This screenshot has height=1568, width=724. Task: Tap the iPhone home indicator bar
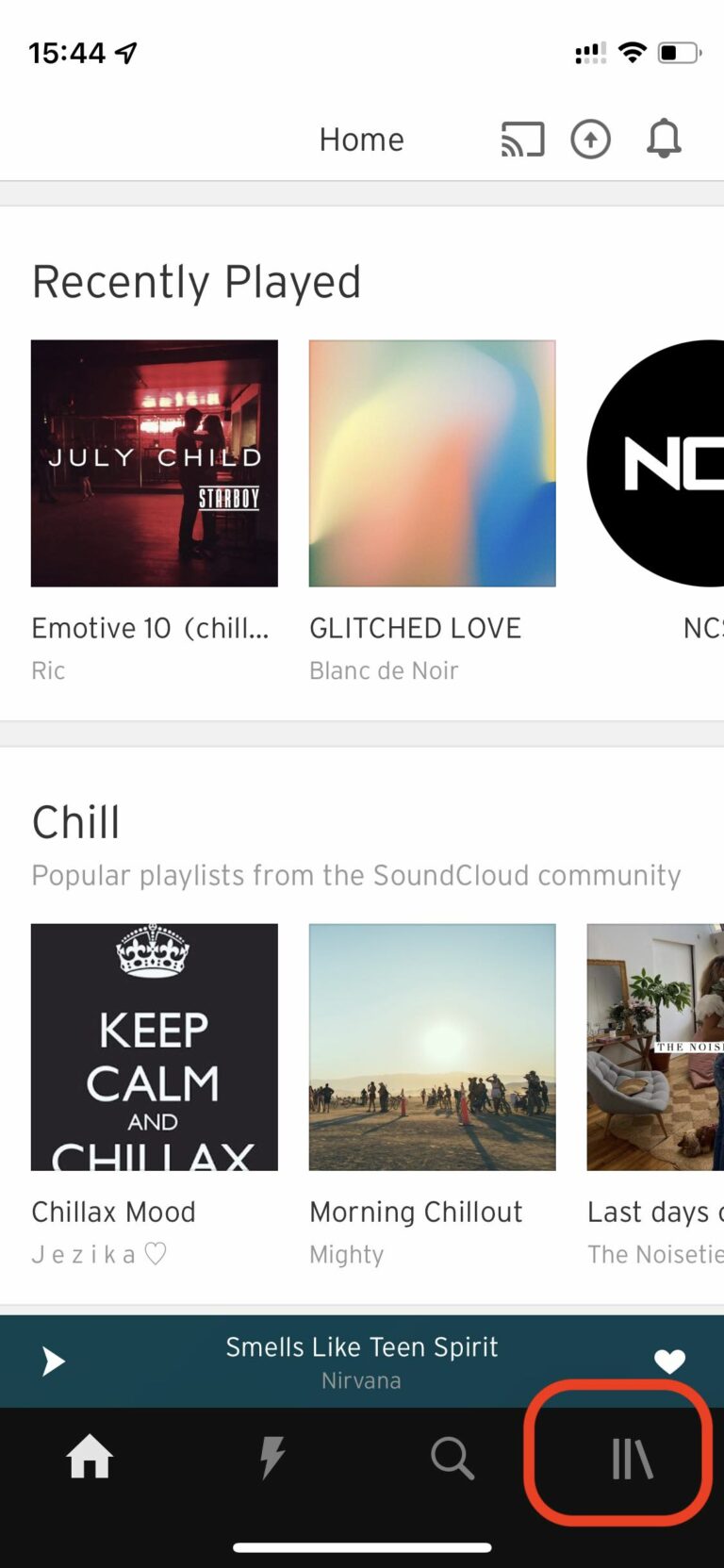[362, 1545]
